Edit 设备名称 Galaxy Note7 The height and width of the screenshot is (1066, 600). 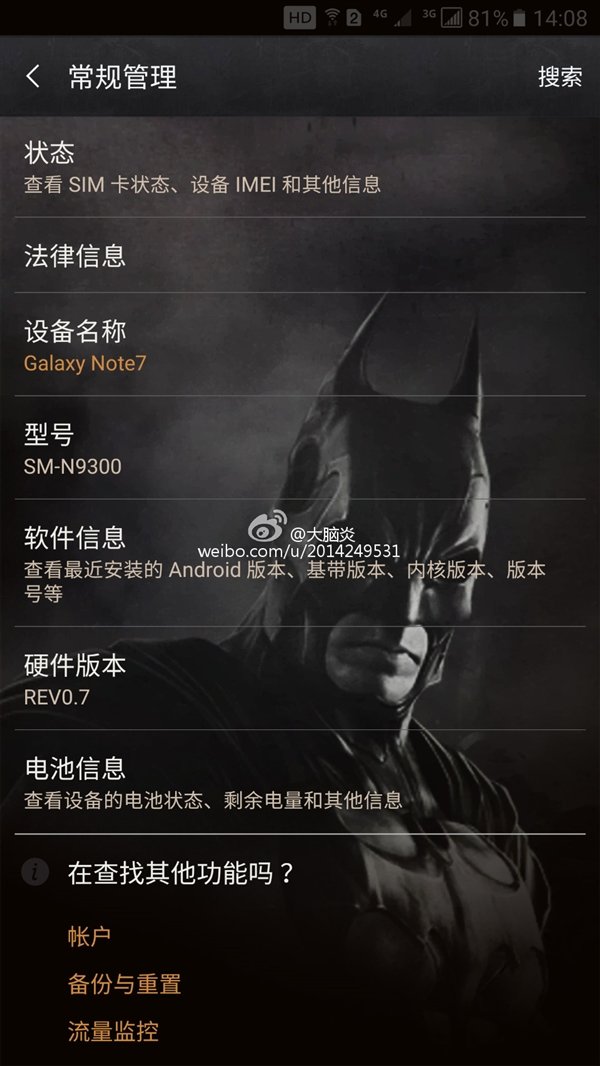pyautogui.click(x=300, y=345)
